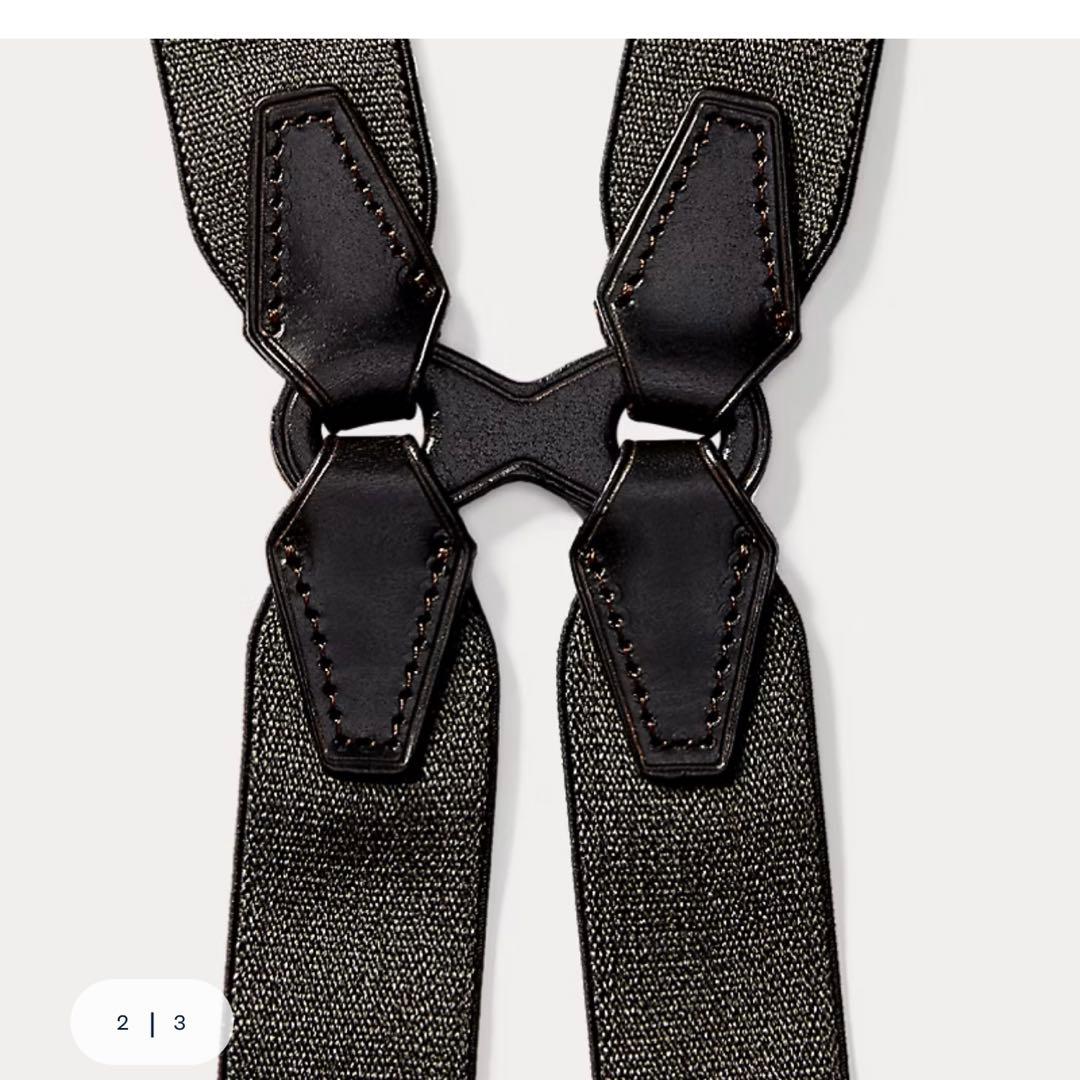Tap the 2 | 3 image page indicator
The height and width of the screenshot is (1080, 1080).
click(x=152, y=1022)
